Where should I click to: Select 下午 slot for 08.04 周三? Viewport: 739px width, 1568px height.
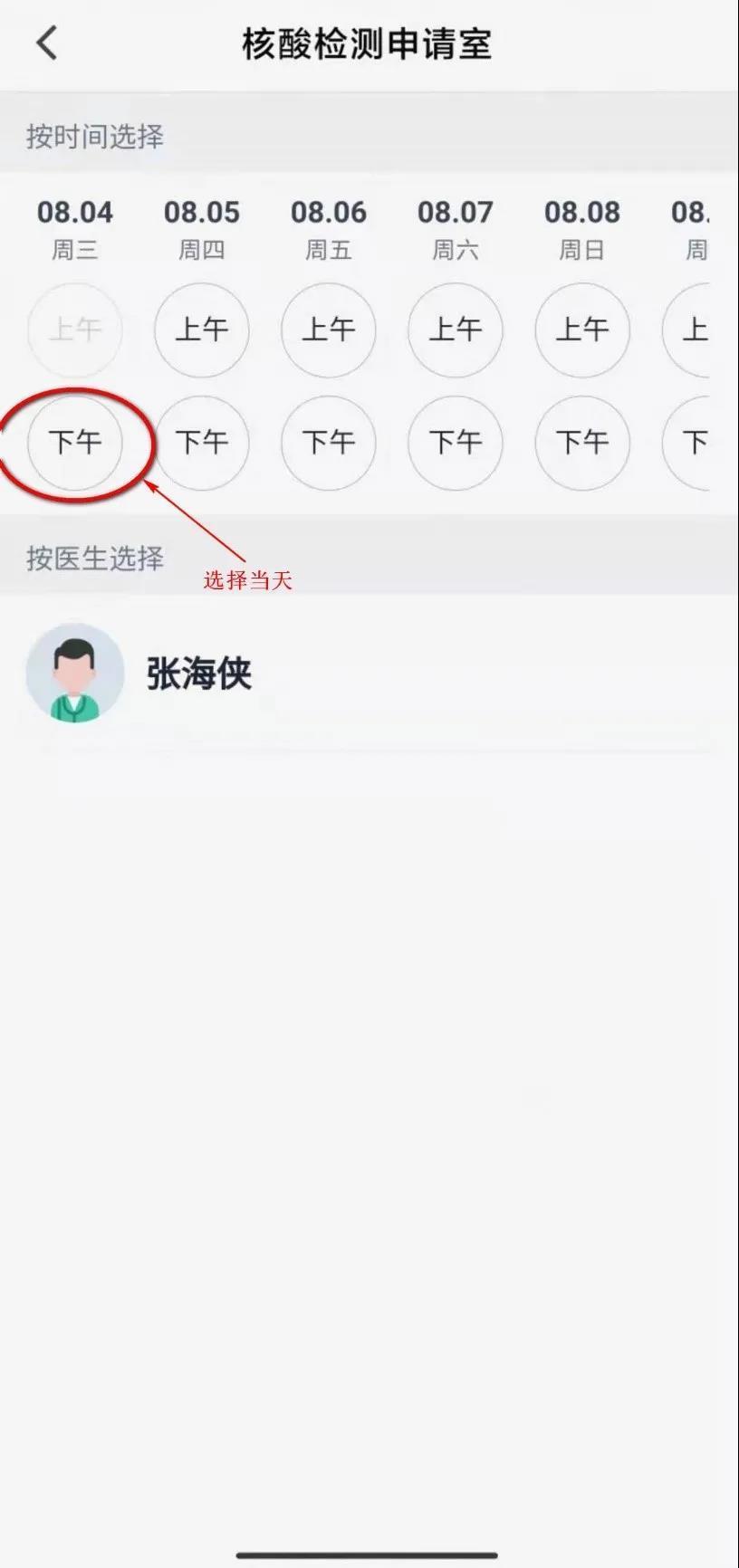click(x=74, y=443)
